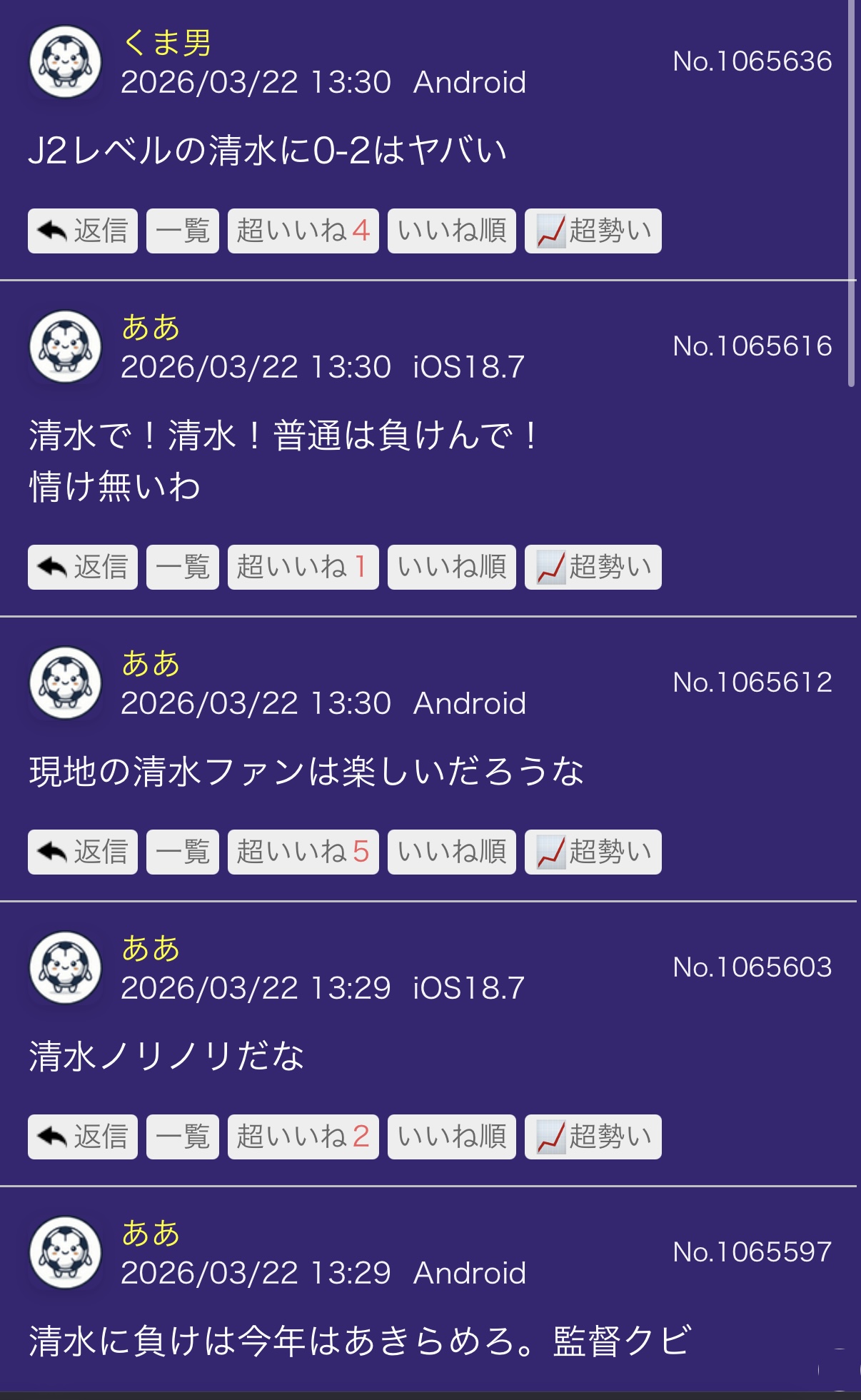
Task: Reply to the 清水ノリノリだな comment
Action: tap(83, 1137)
